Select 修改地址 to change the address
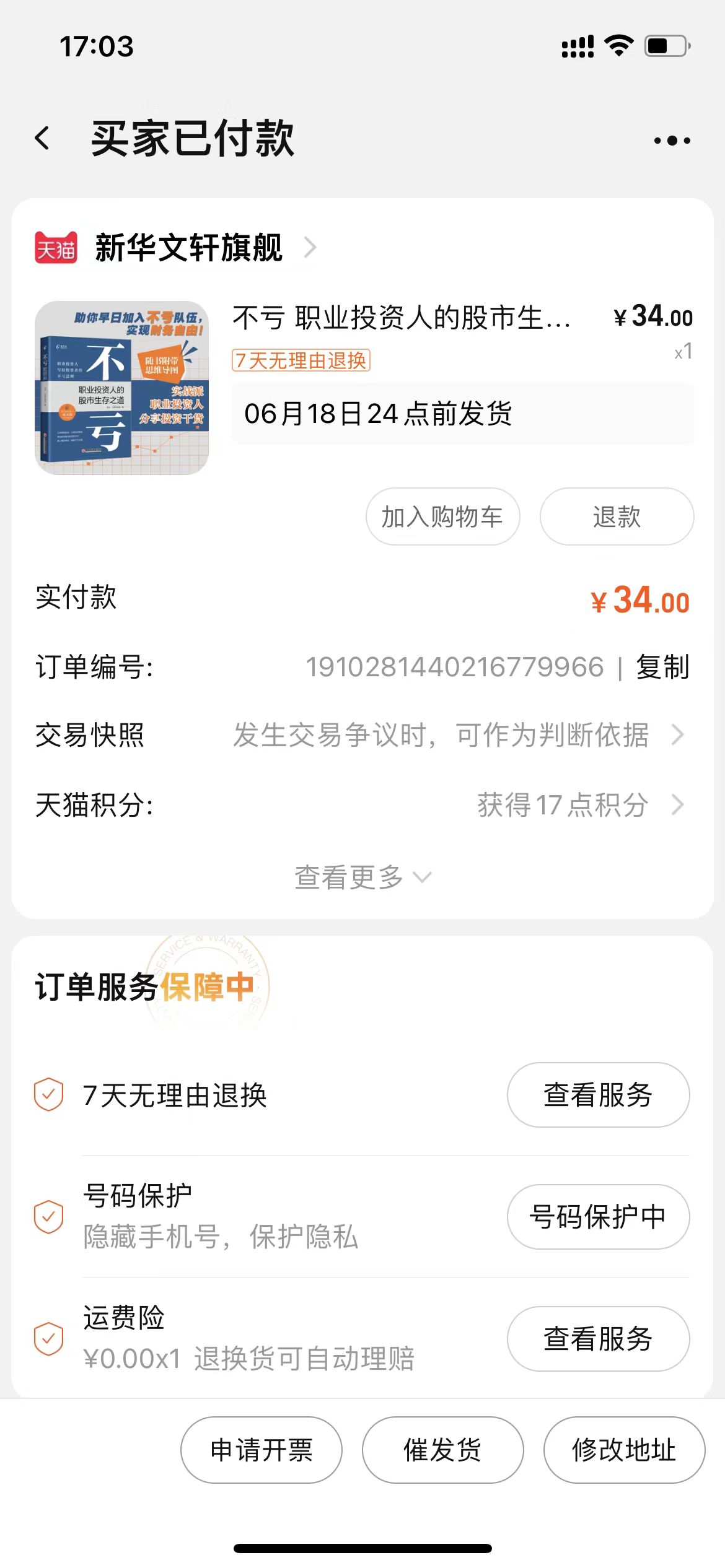 (x=624, y=1450)
